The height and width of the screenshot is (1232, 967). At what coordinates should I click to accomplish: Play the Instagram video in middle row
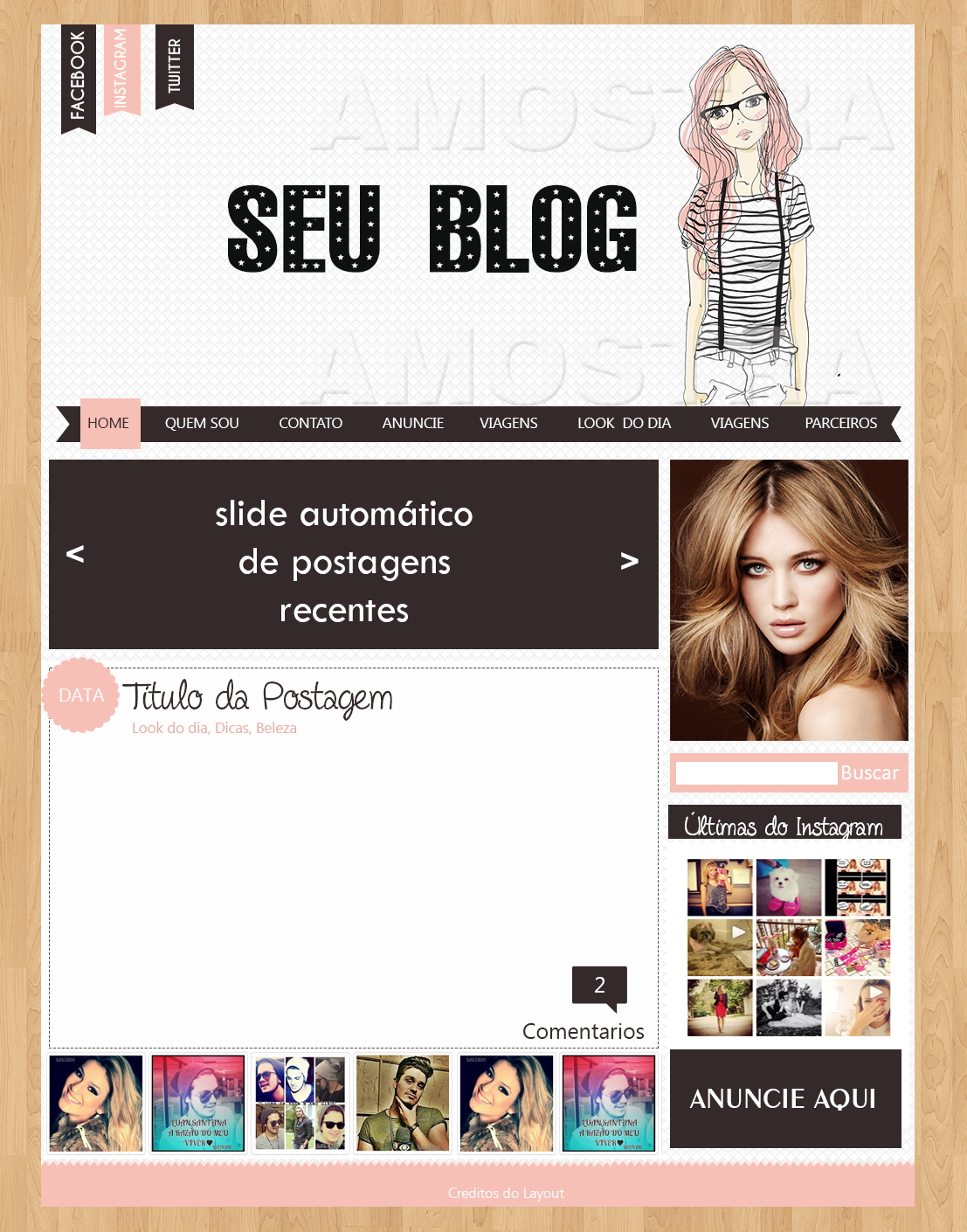pos(736,931)
